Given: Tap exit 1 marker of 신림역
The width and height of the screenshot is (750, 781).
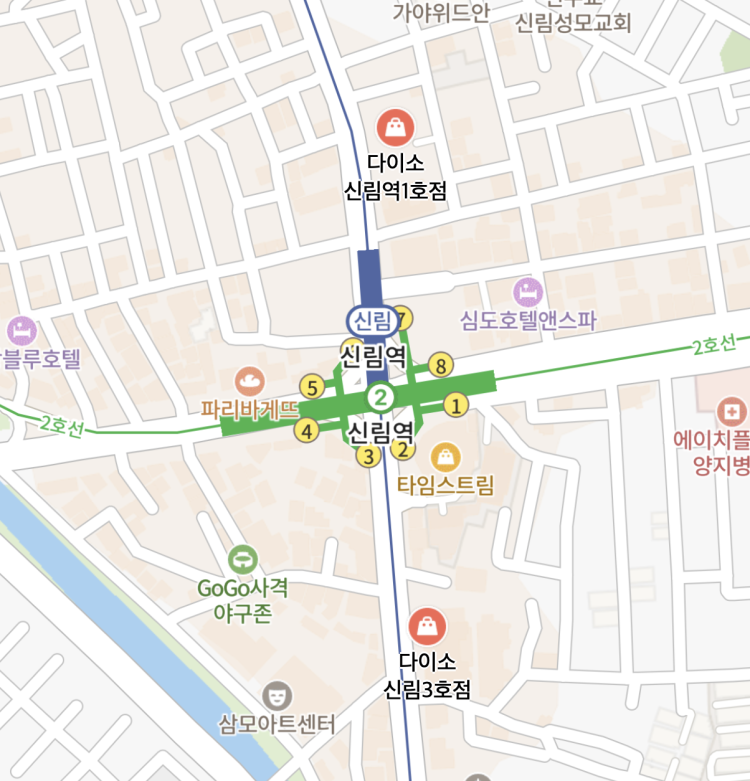Looking at the screenshot, I should pyautogui.click(x=456, y=405).
